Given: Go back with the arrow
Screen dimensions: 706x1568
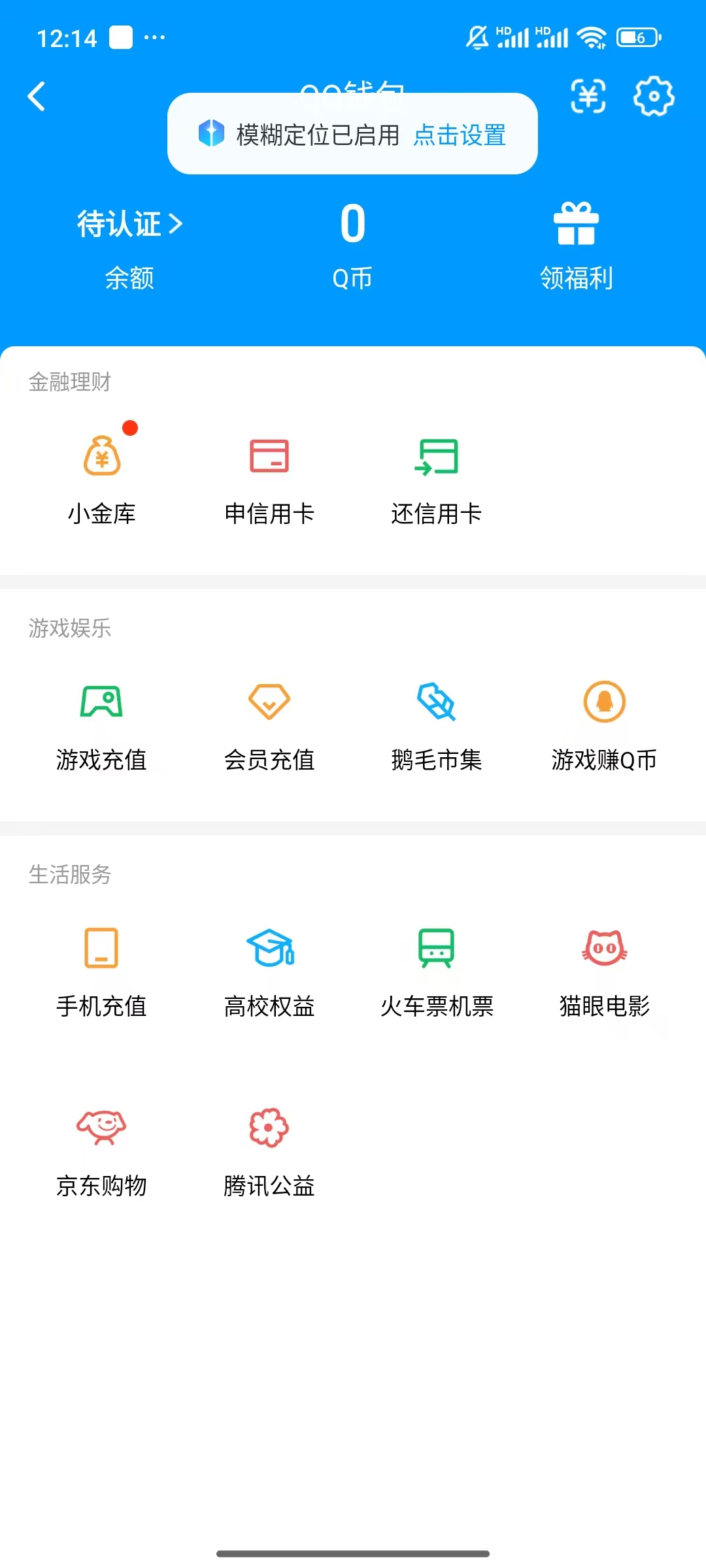Looking at the screenshot, I should [x=37, y=97].
